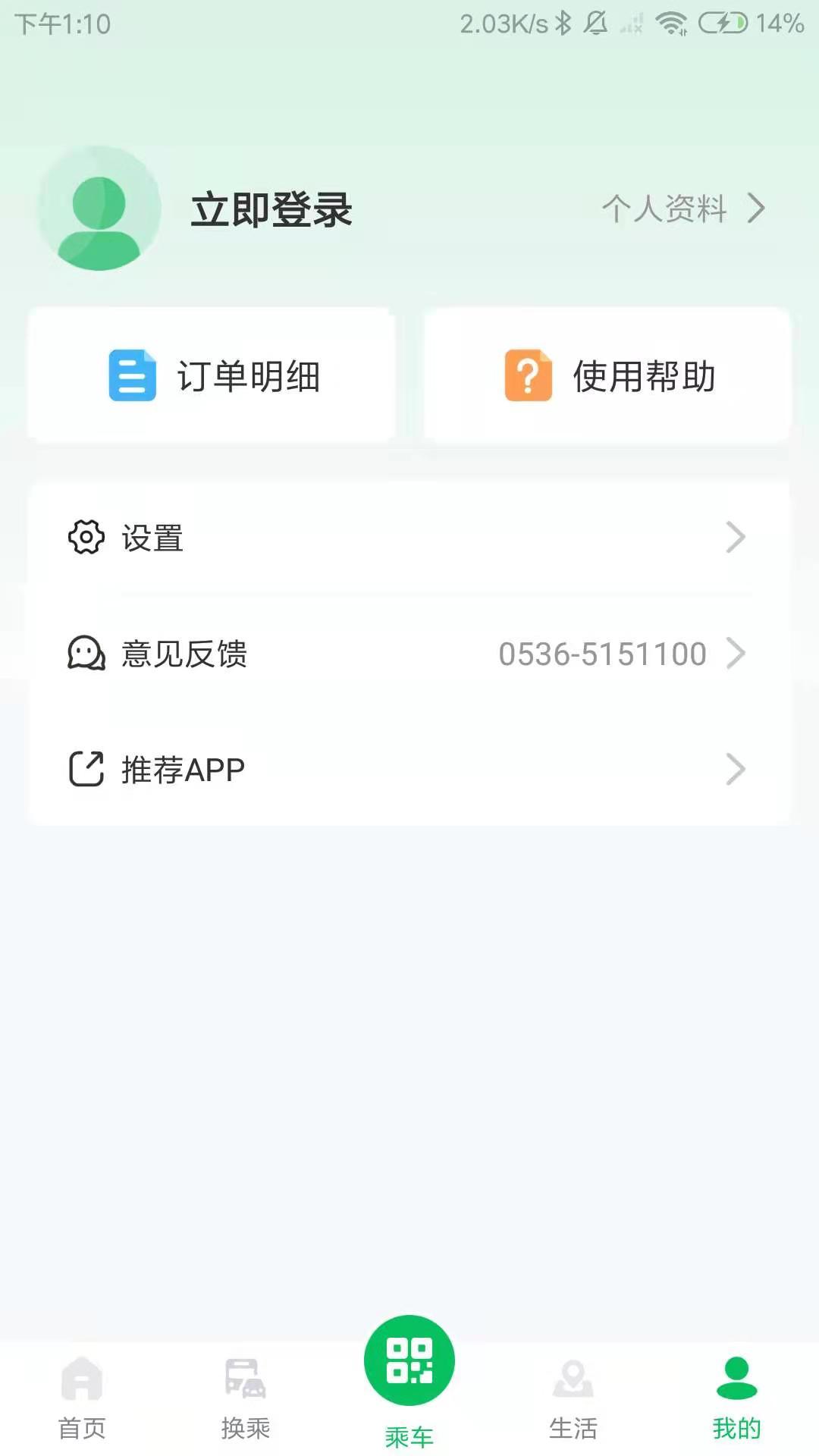The height and width of the screenshot is (1456, 819).
Task: Tap the battery charging indicator
Action: pos(724,23)
